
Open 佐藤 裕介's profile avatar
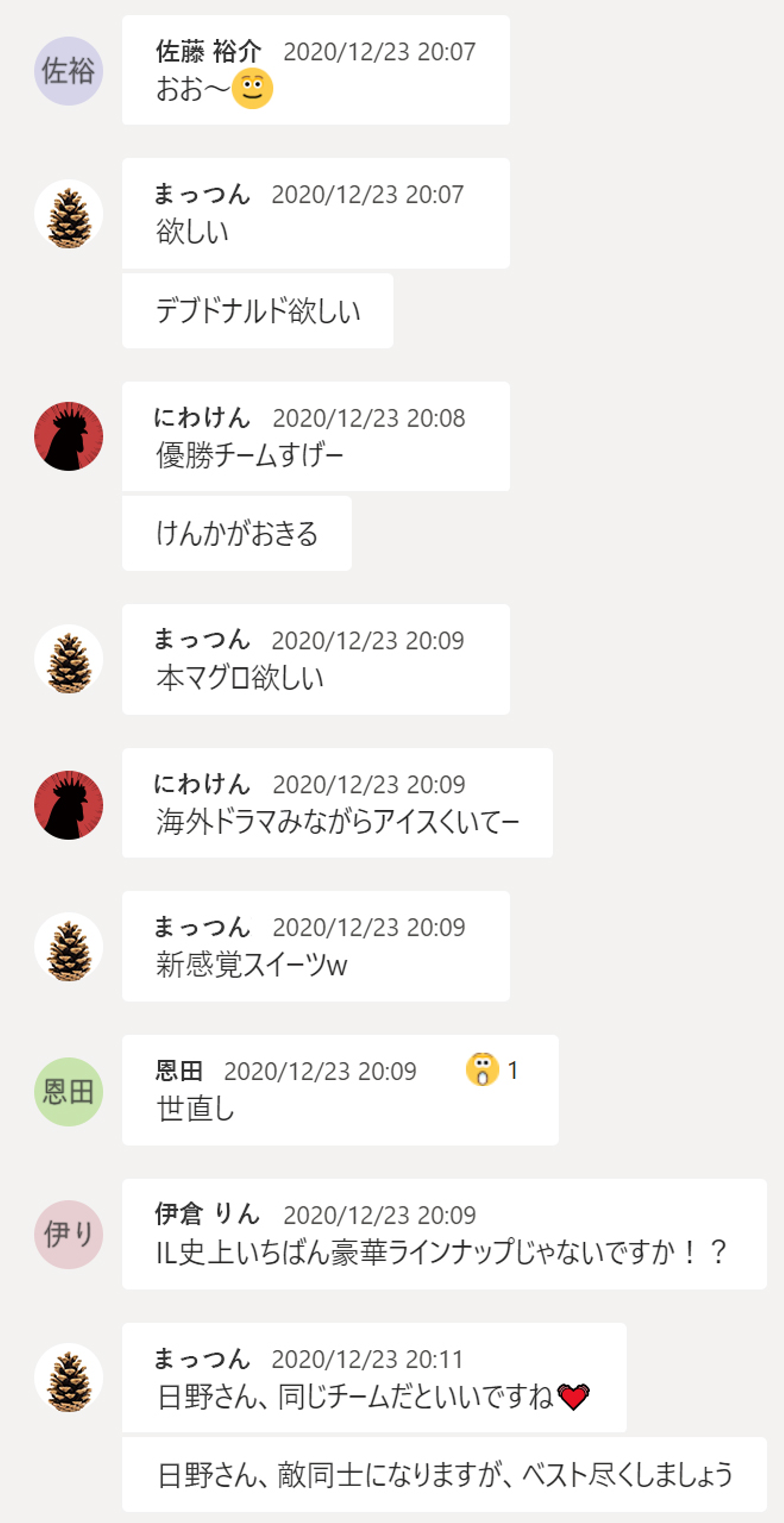(x=69, y=71)
